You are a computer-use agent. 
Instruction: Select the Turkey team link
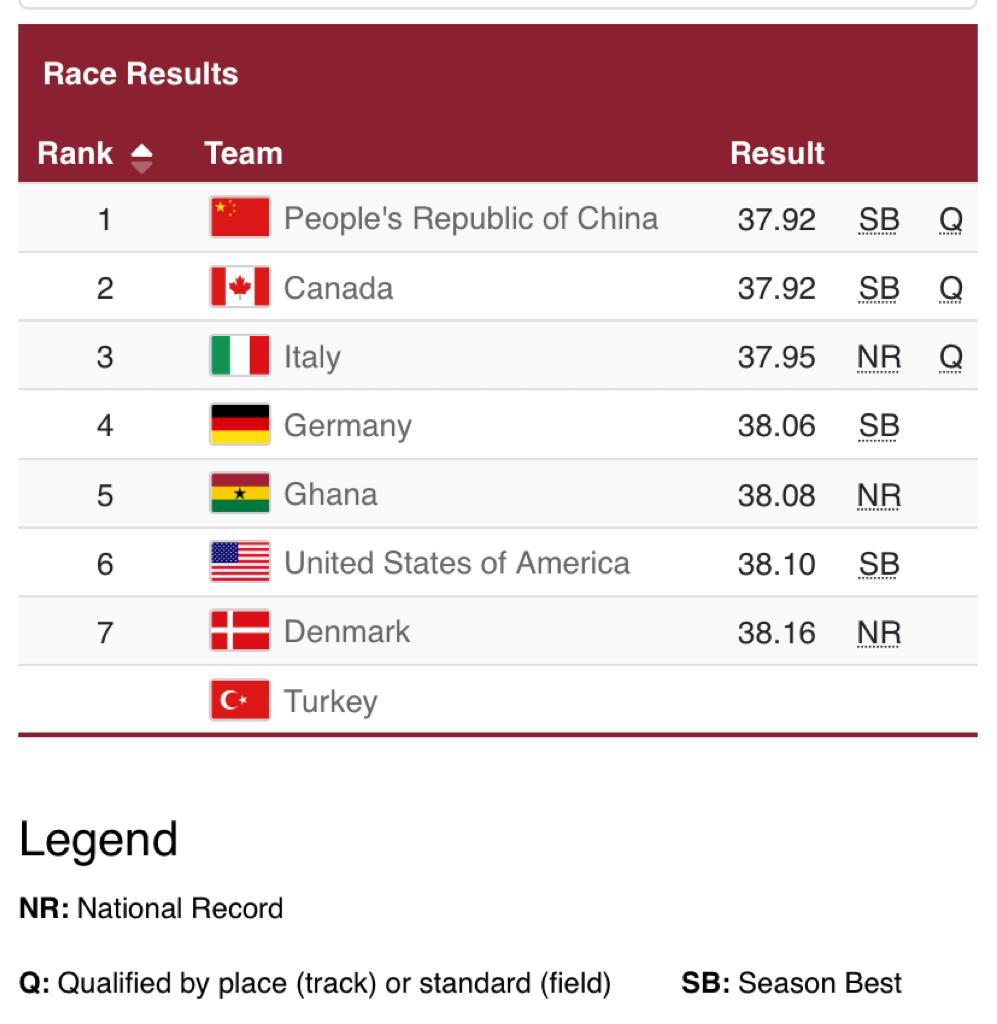point(330,701)
